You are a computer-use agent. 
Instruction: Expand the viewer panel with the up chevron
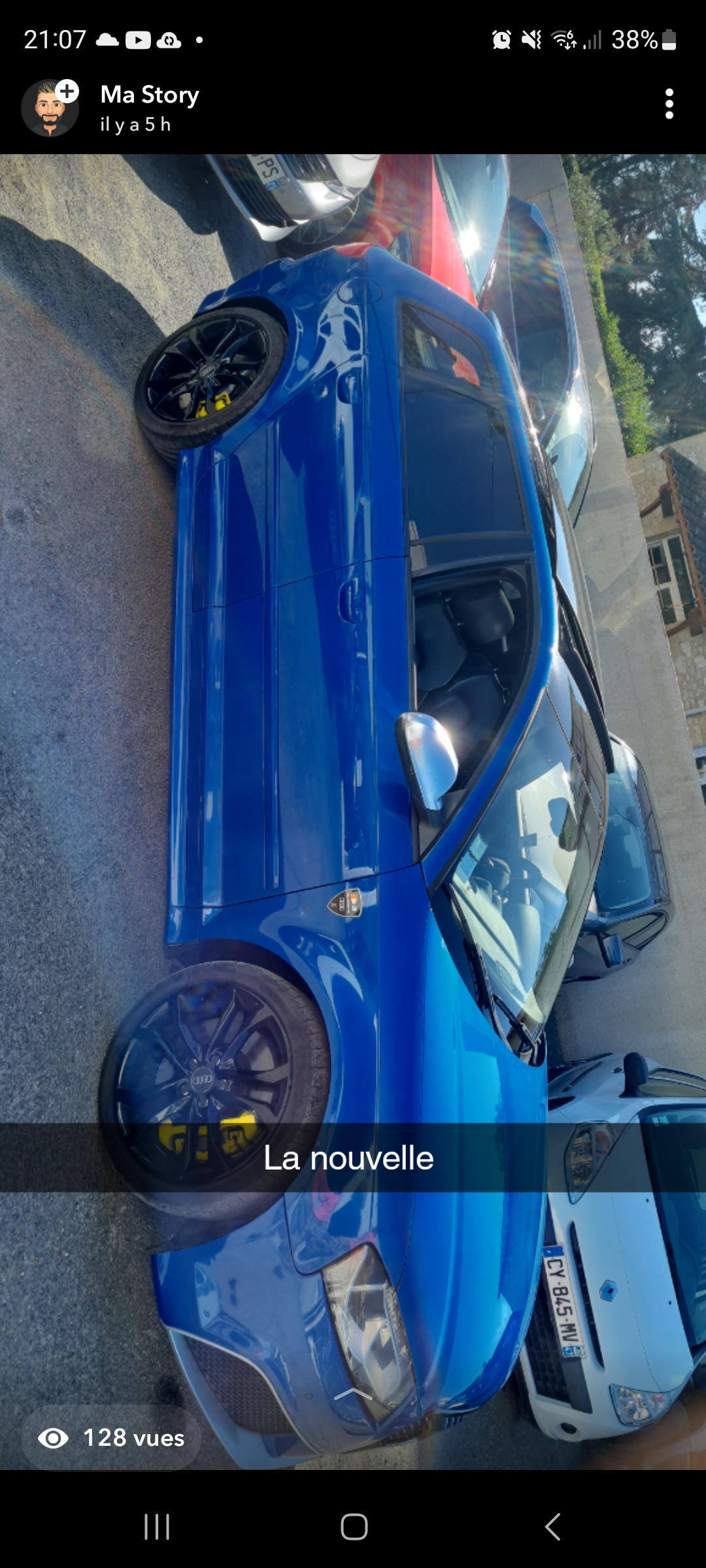click(353, 1394)
